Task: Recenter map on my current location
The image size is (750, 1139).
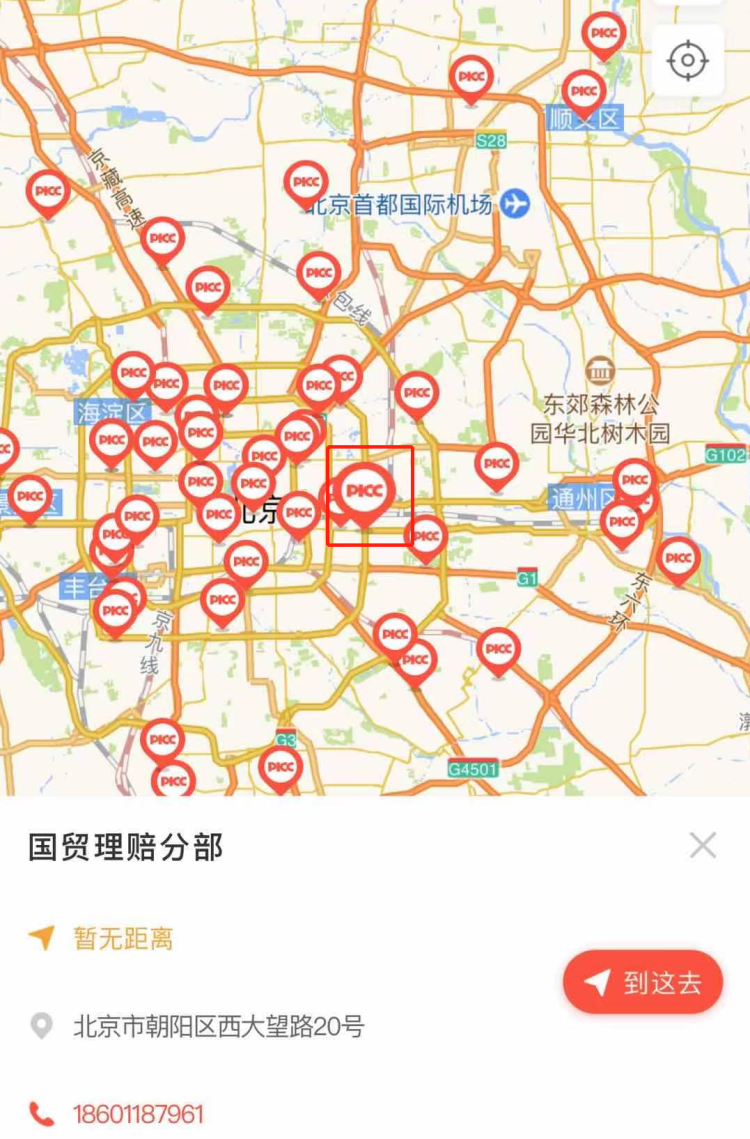Action: [687, 61]
